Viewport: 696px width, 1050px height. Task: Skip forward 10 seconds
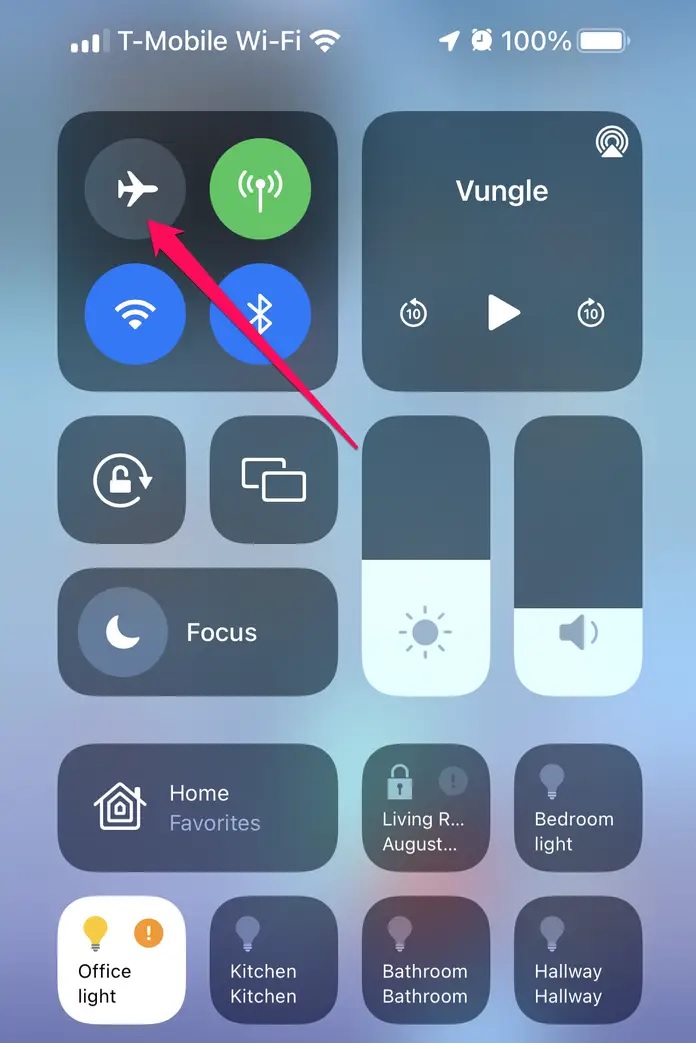(x=591, y=313)
